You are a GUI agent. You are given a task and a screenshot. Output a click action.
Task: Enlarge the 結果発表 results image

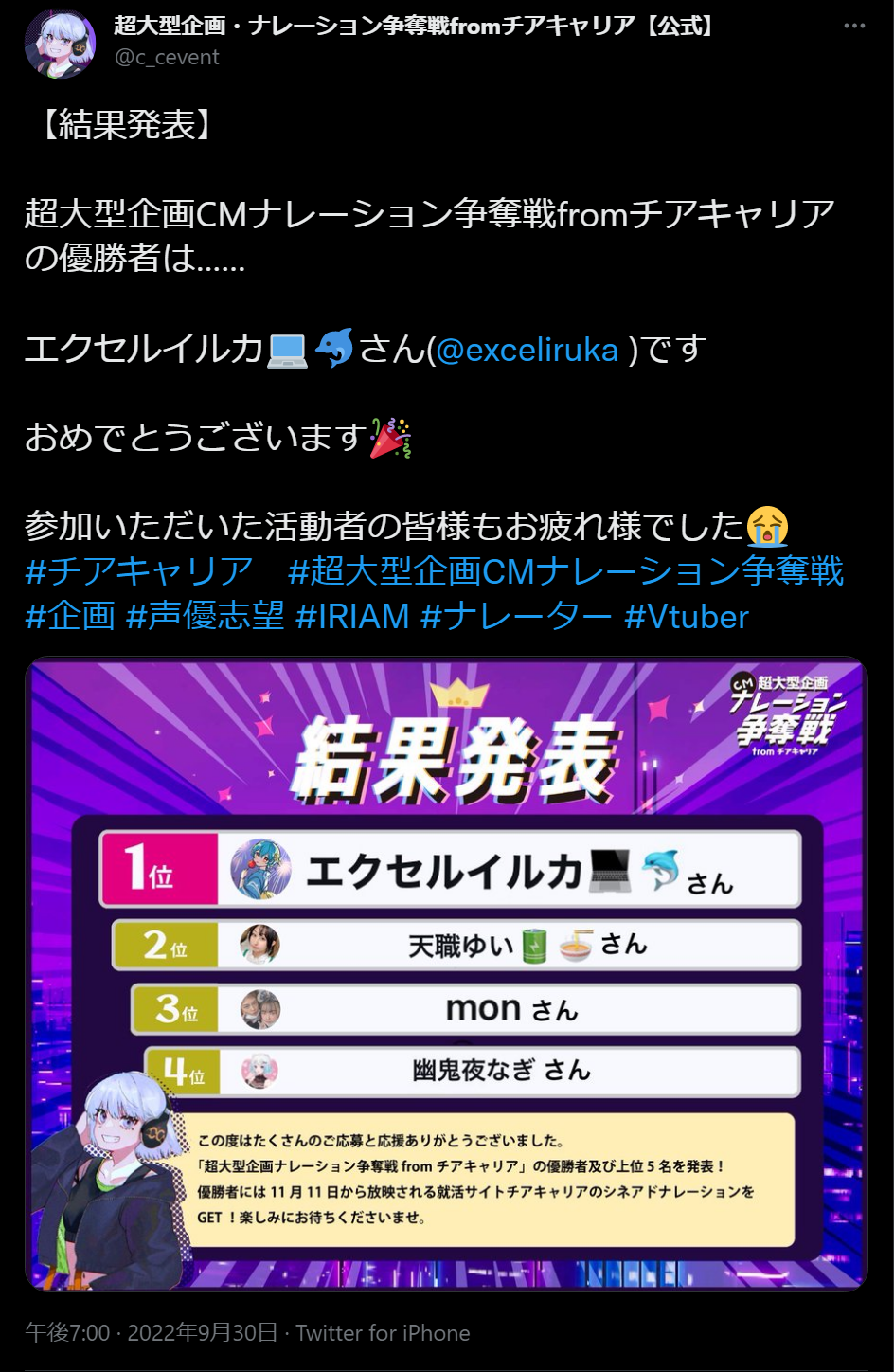(x=446, y=973)
